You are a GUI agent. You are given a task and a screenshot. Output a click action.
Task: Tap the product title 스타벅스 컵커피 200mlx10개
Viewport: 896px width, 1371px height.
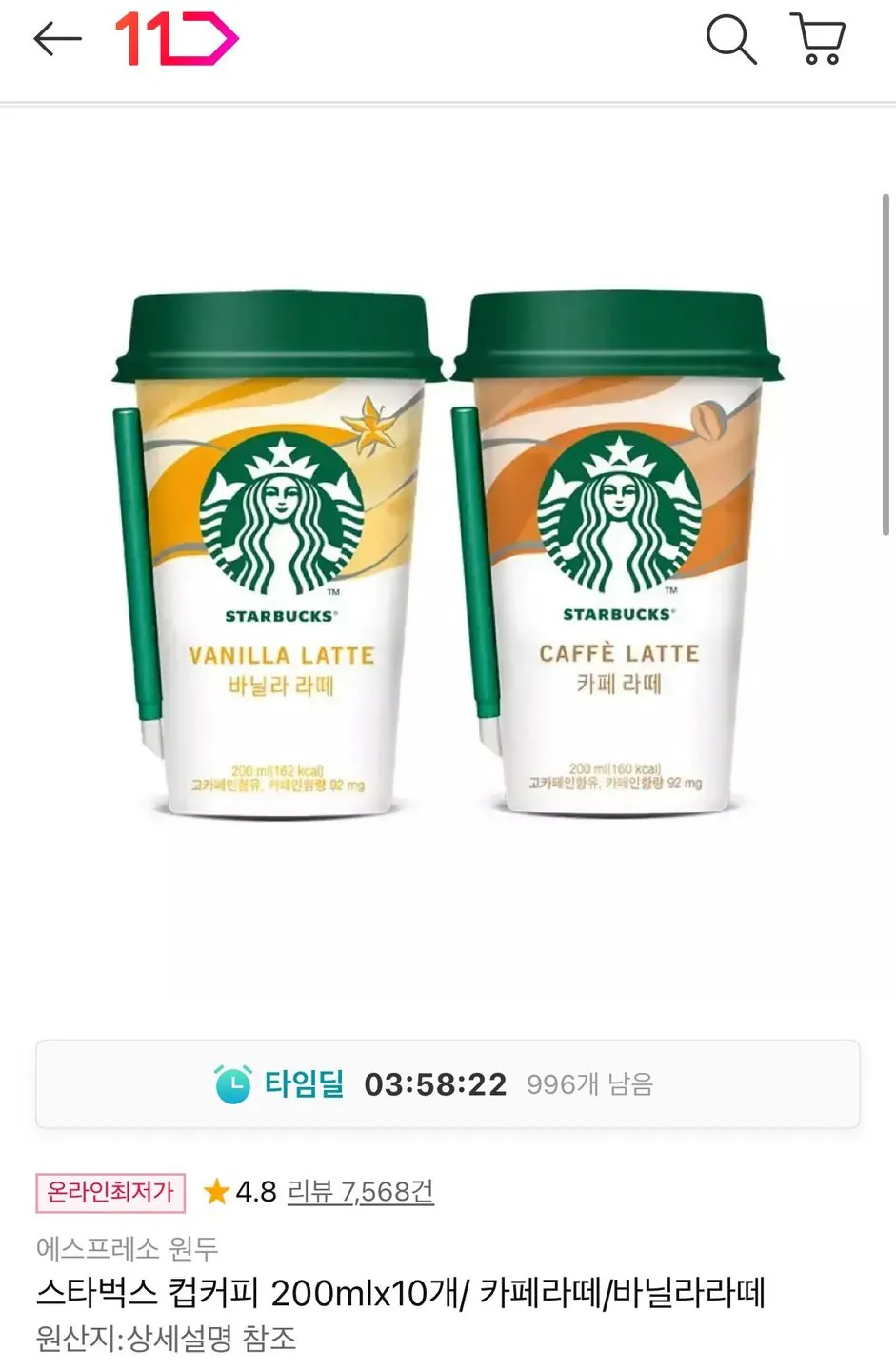pos(400,1295)
